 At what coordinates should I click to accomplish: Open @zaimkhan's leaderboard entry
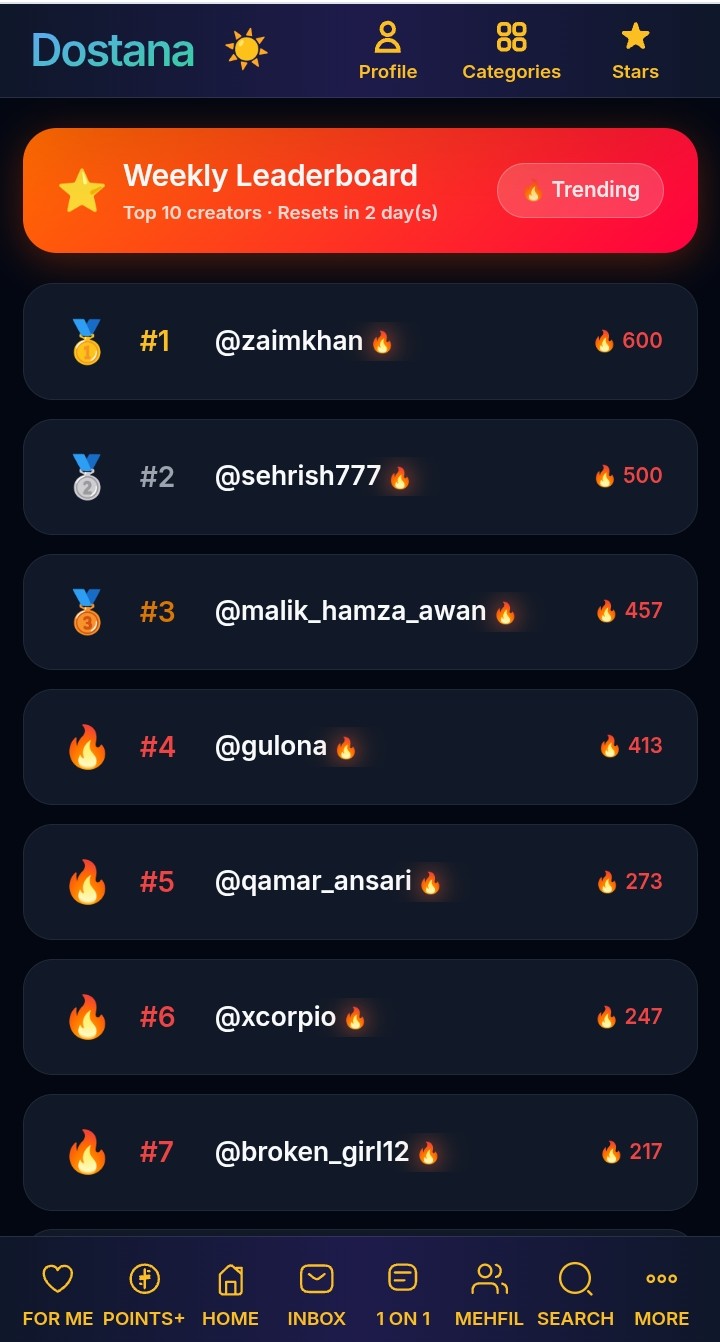tap(360, 341)
